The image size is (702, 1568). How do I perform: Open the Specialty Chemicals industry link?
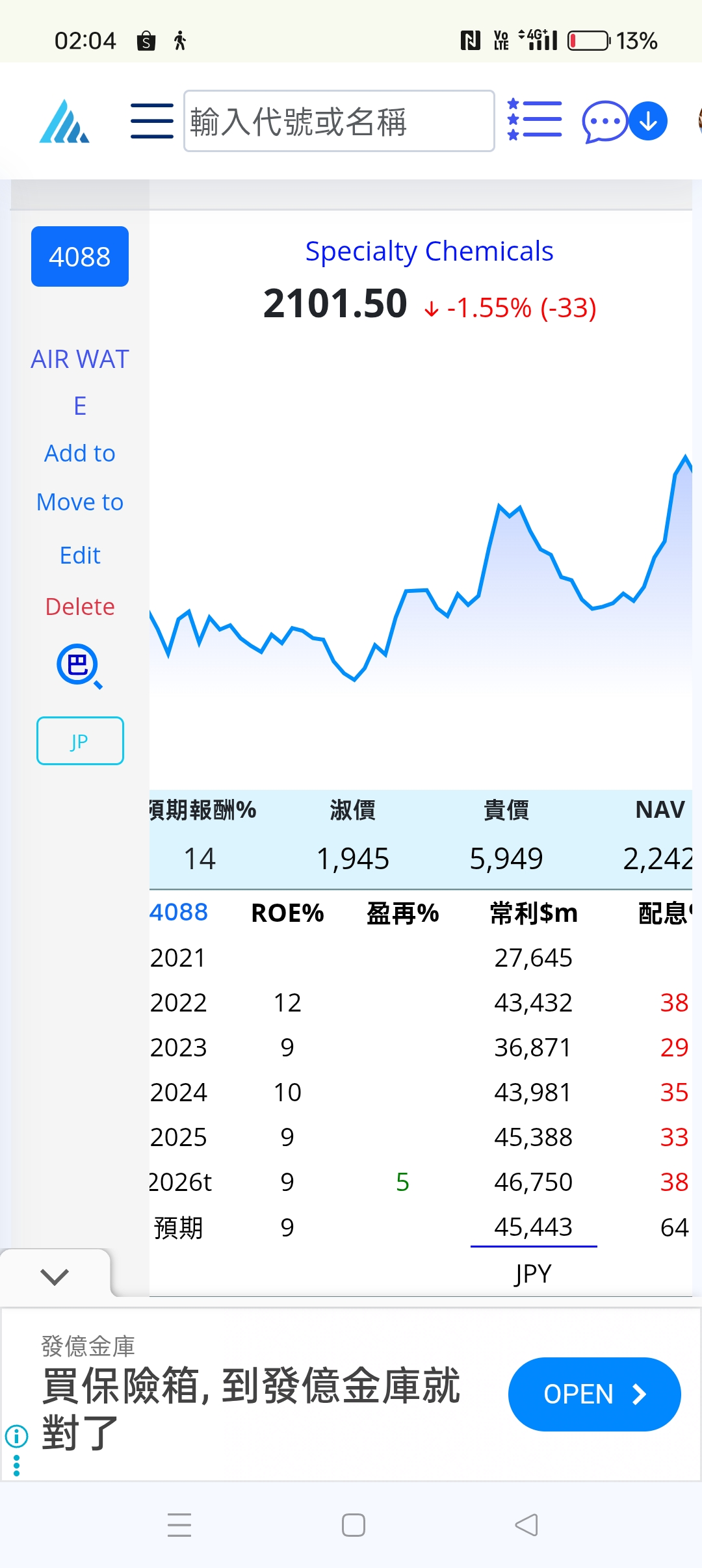click(429, 252)
